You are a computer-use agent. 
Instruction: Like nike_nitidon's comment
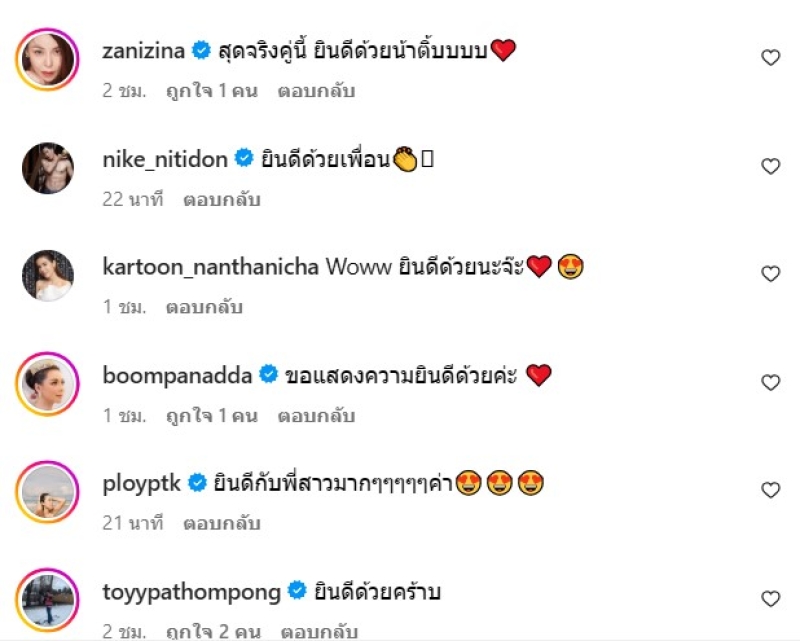(x=770, y=166)
